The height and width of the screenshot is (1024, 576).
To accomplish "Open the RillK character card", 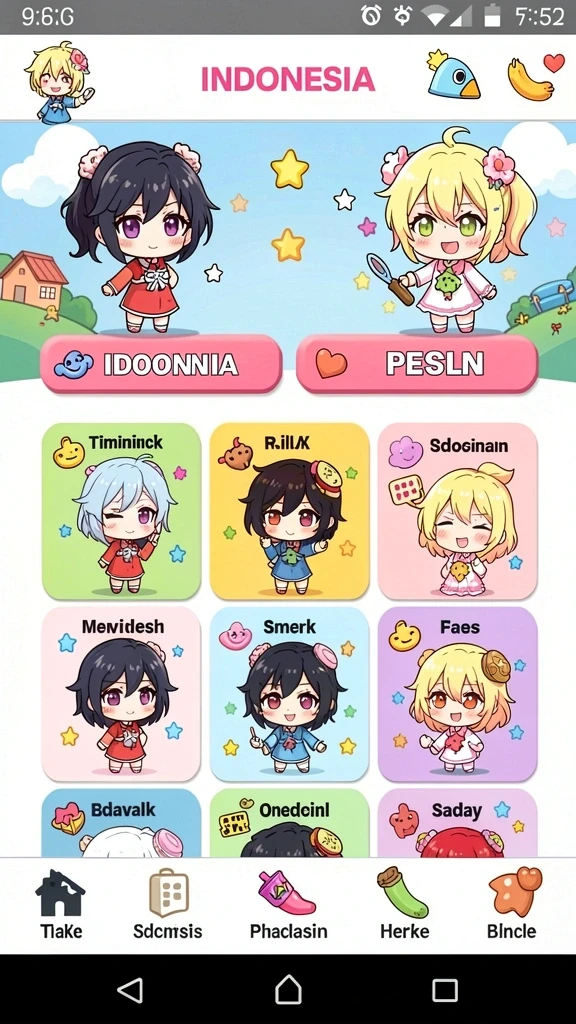I will (289, 511).
